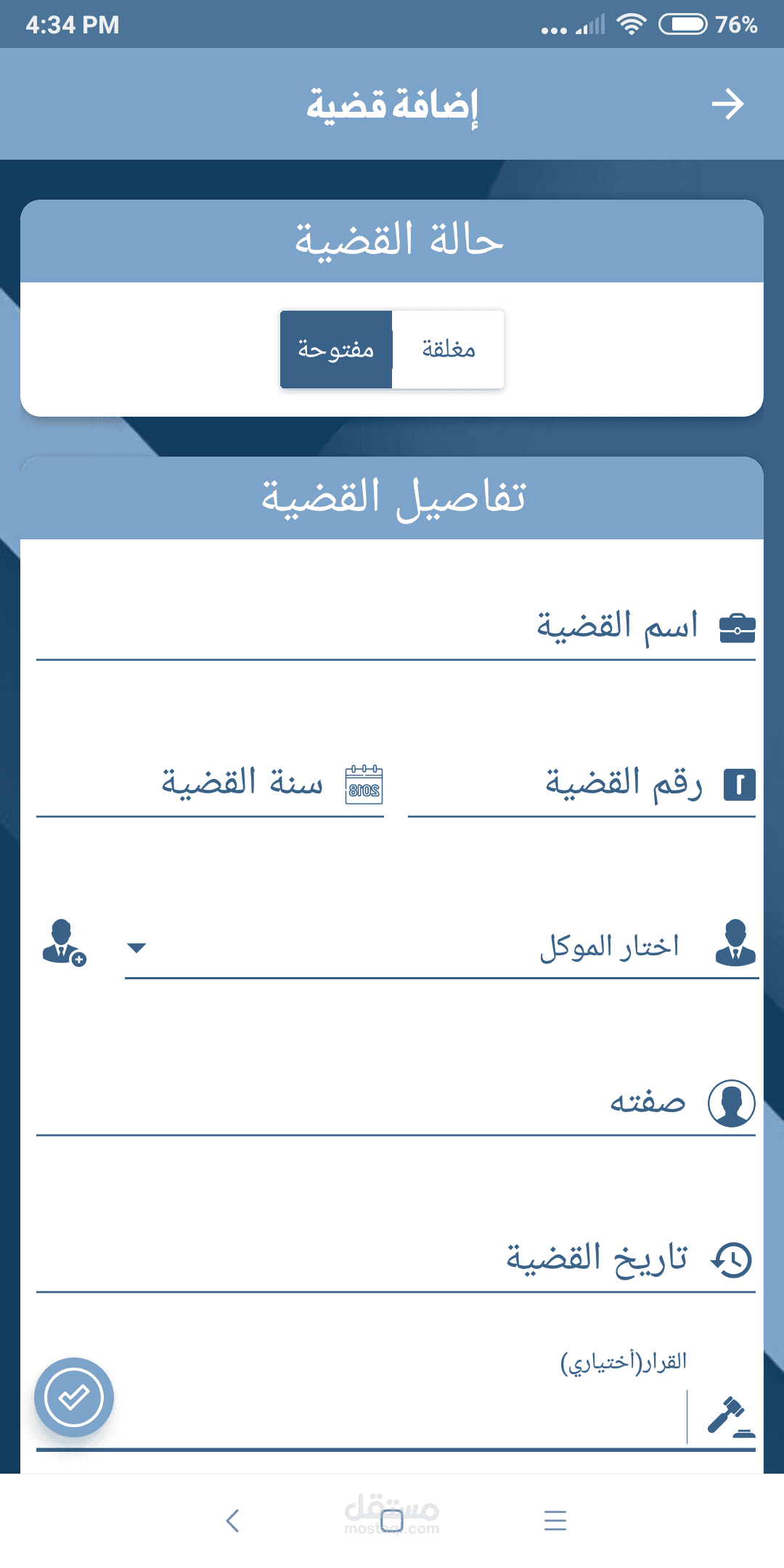Confirm with the checkmark floating button
784x1568 pixels.
(x=74, y=1397)
